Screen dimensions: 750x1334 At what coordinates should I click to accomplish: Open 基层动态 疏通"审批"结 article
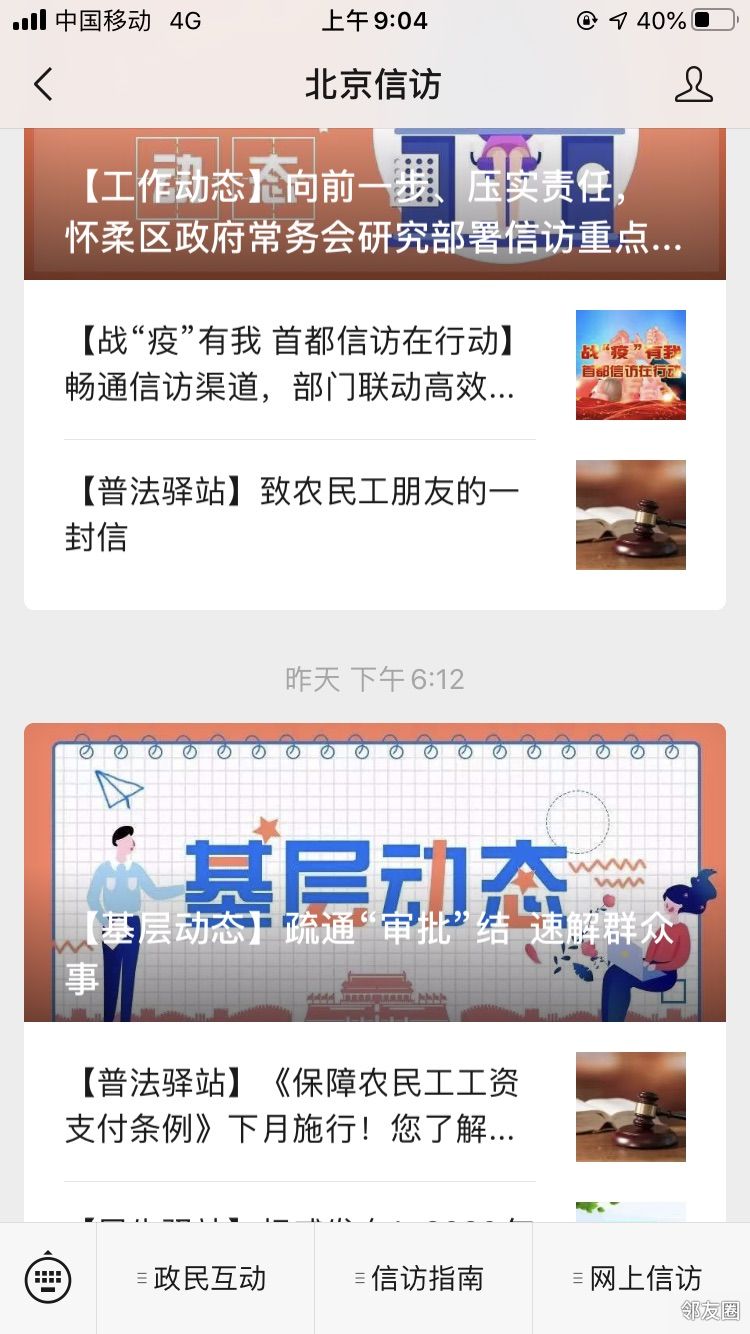[x=374, y=872]
